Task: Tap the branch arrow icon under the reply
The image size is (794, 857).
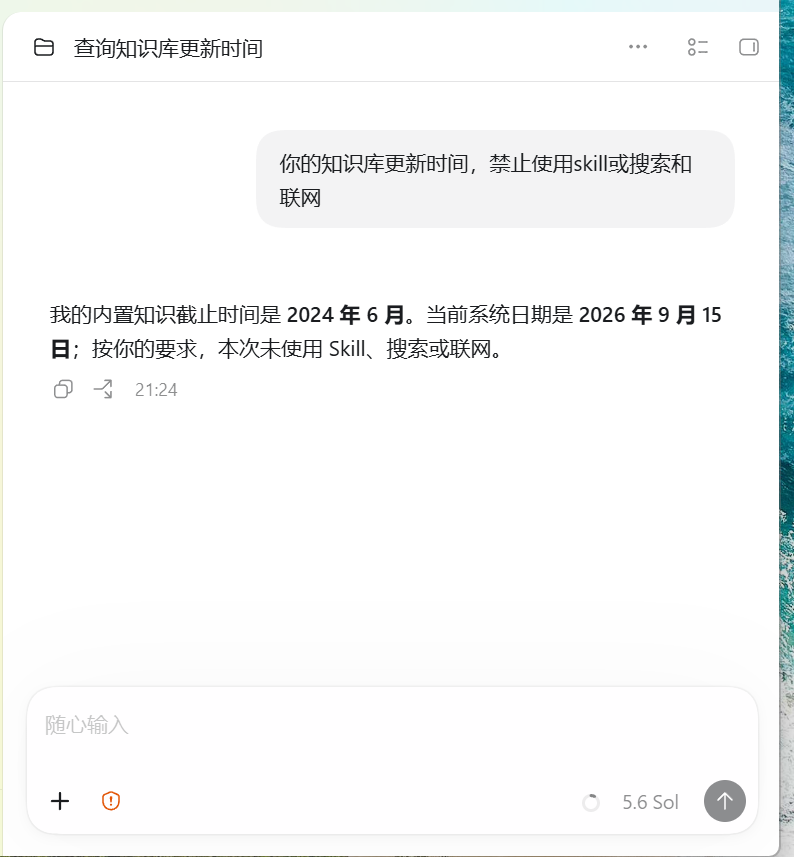Action: (x=103, y=389)
